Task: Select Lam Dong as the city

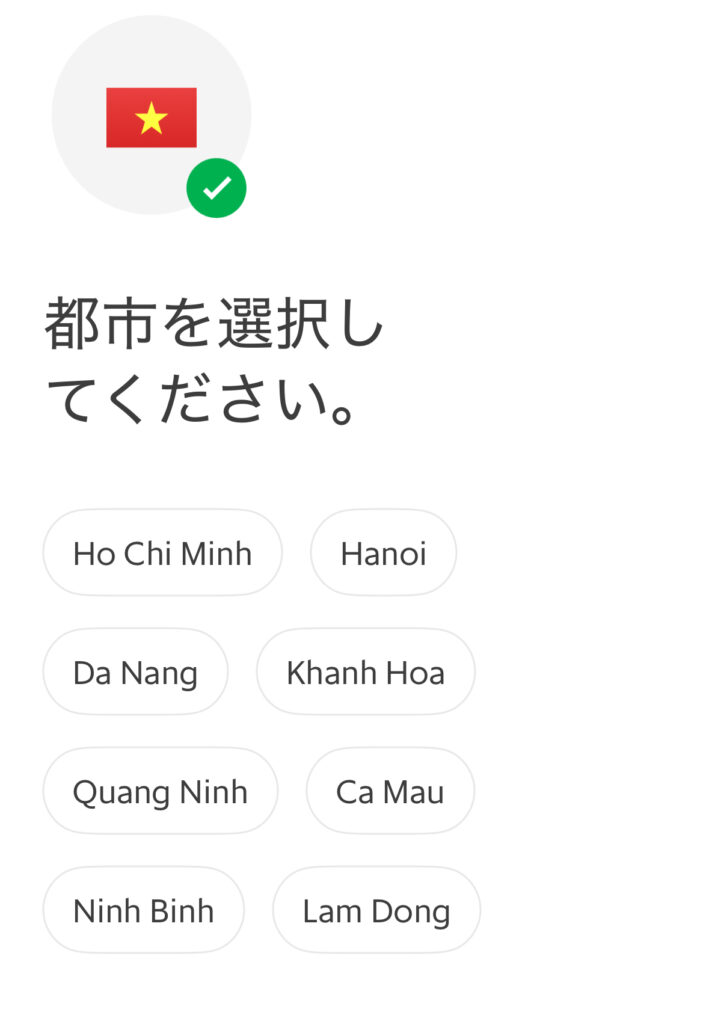Action: [376, 910]
